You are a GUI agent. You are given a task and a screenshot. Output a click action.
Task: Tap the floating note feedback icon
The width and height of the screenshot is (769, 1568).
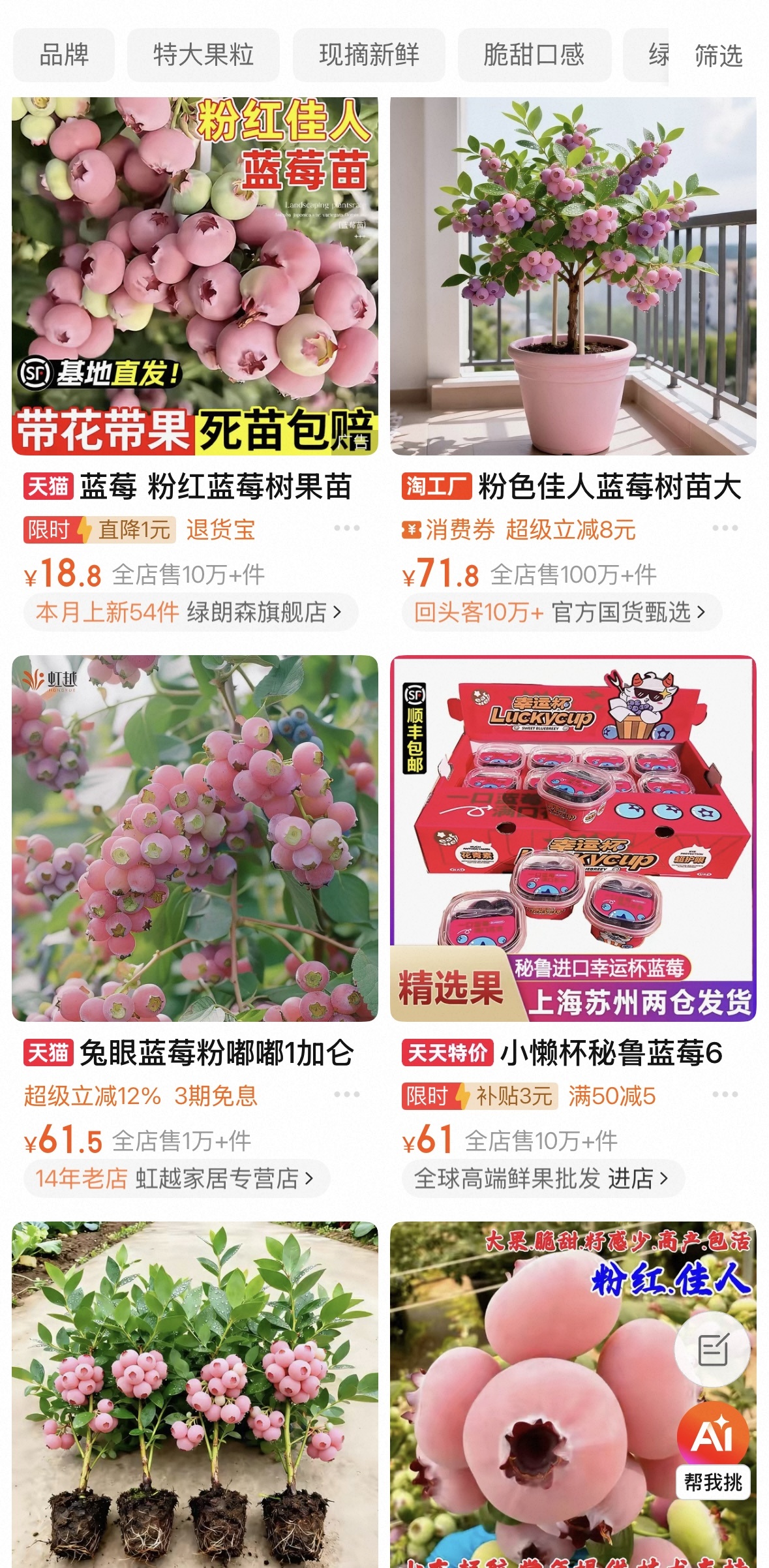click(712, 1350)
